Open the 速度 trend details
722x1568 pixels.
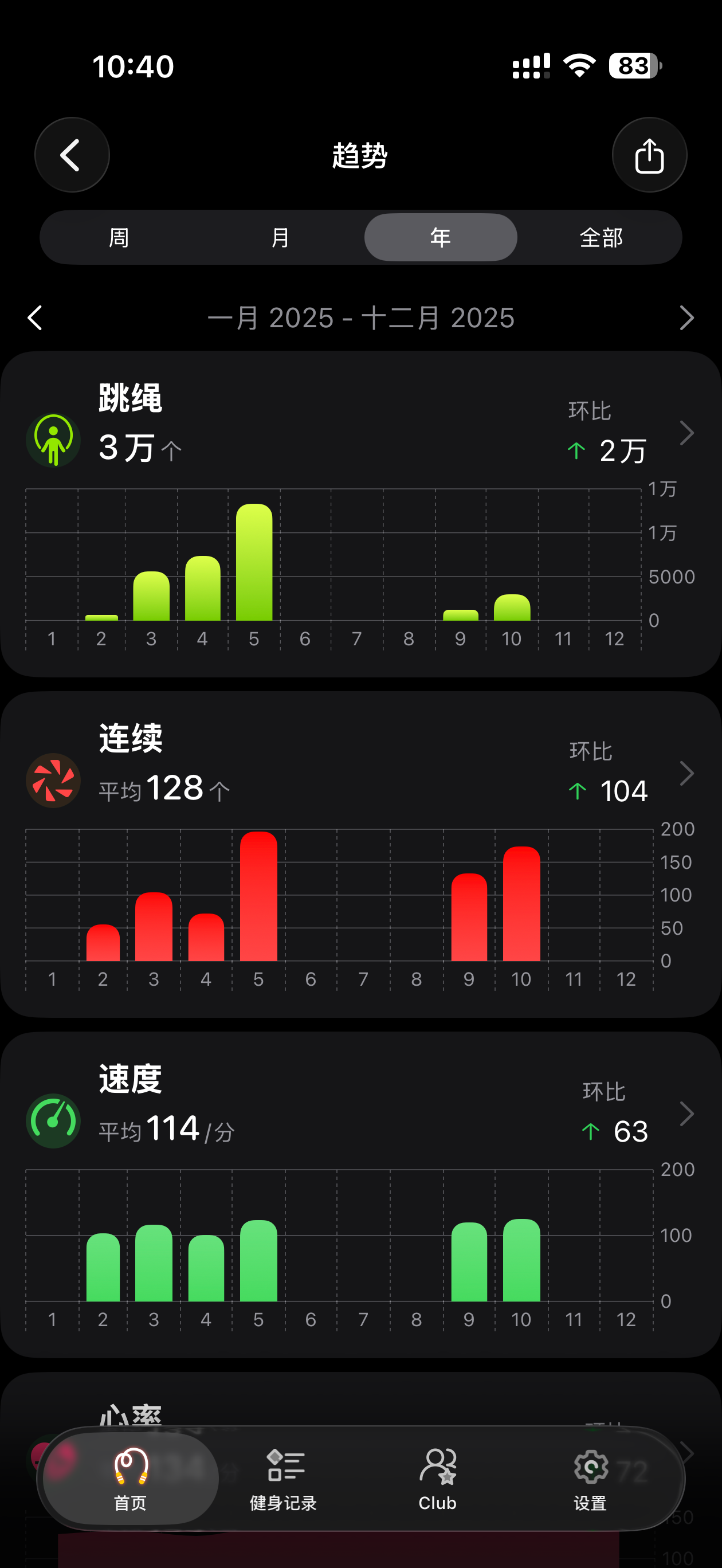686,1114
